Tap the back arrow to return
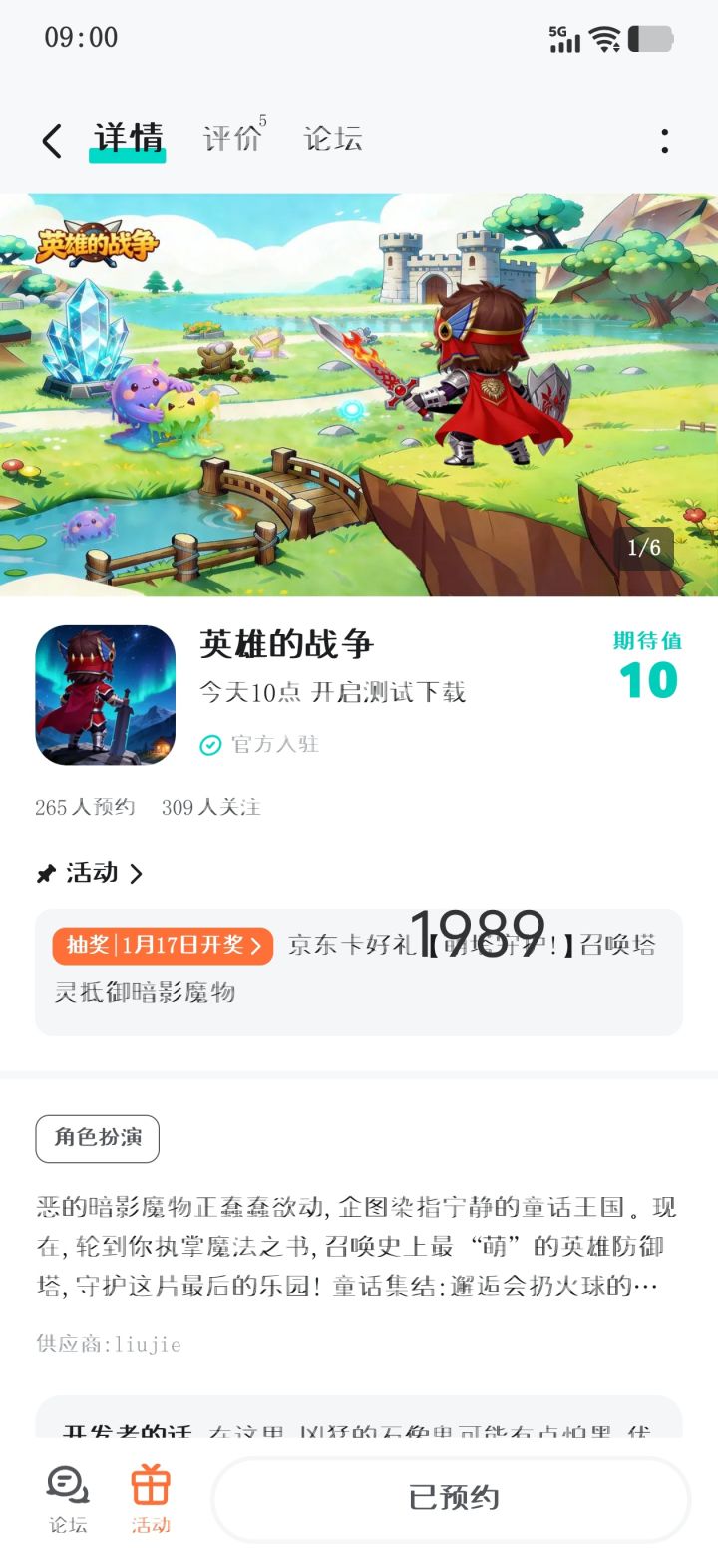This screenshot has height=1568, width=718. coord(52,140)
